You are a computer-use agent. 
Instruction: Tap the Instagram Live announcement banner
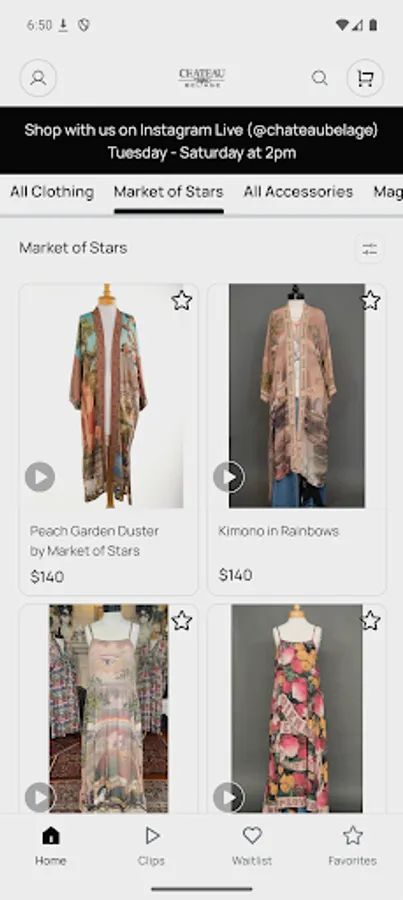pos(202,141)
